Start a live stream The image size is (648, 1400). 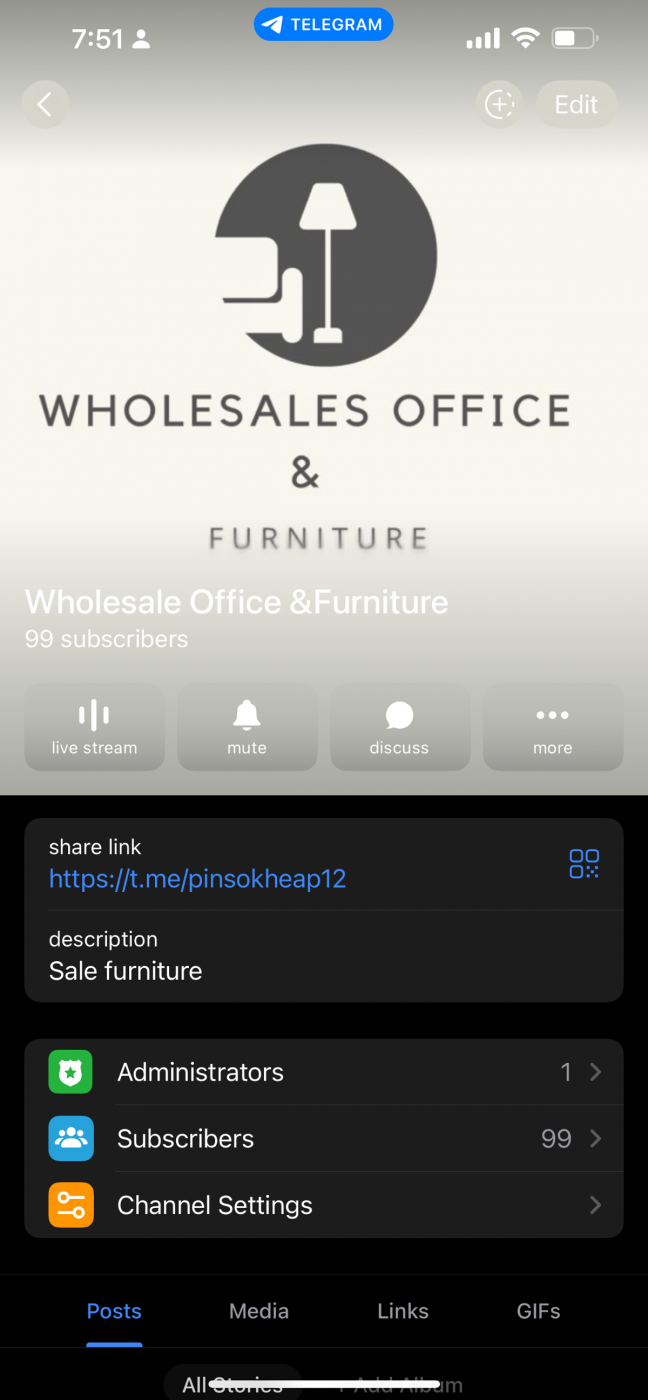tap(94, 727)
